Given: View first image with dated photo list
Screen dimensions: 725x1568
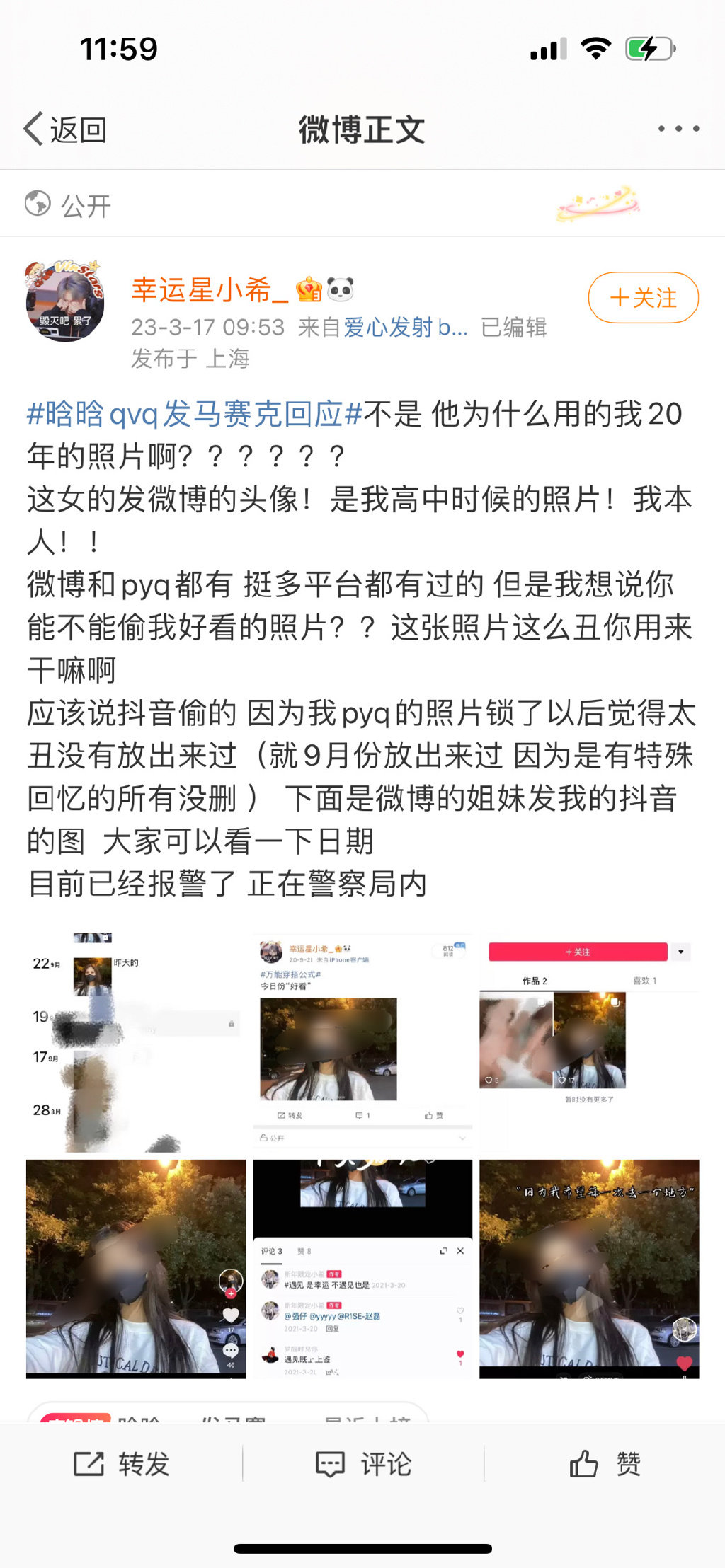Looking at the screenshot, I should [136, 1042].
